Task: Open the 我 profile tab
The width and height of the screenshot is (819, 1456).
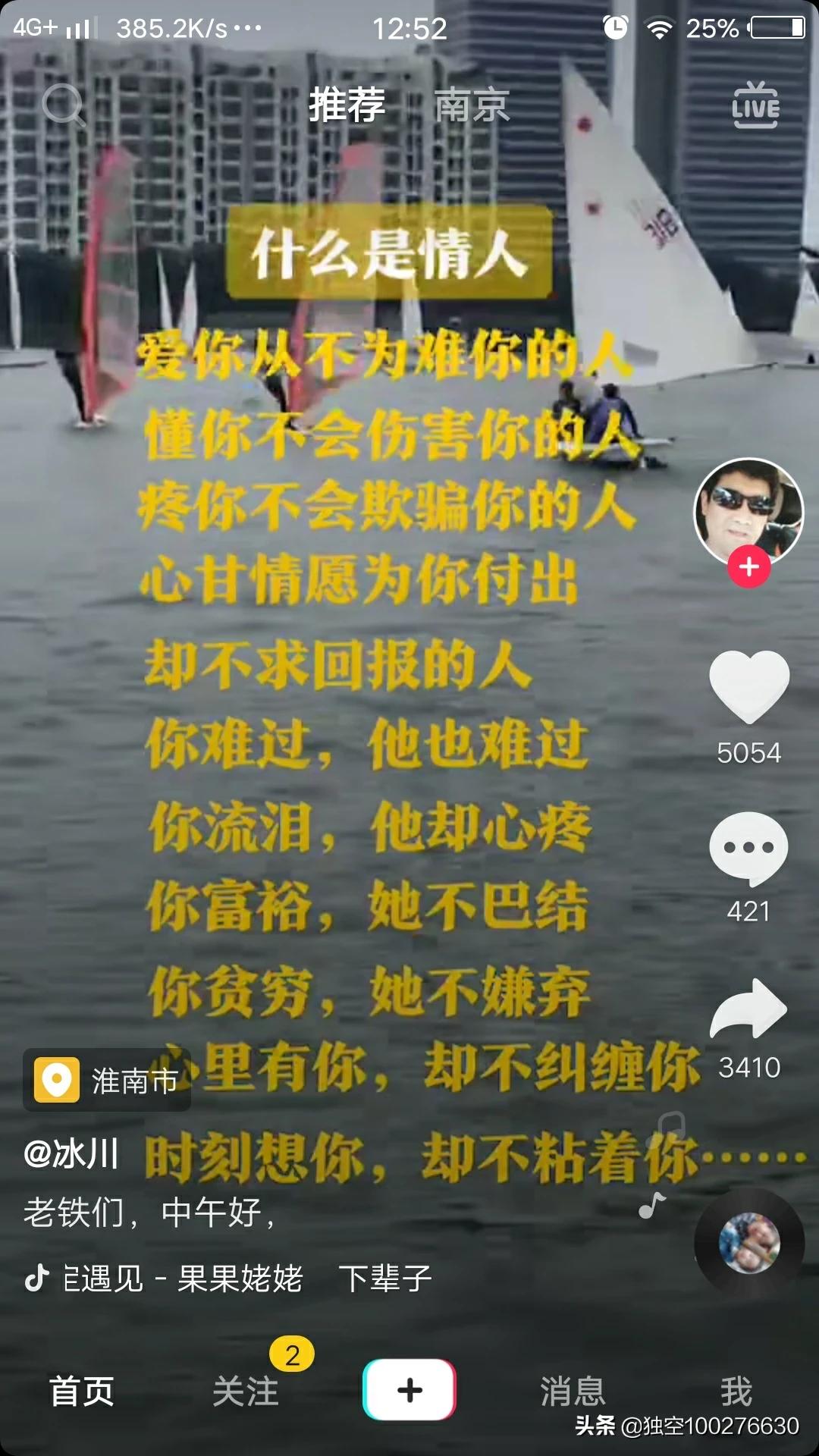Action: click(736, 1392)
